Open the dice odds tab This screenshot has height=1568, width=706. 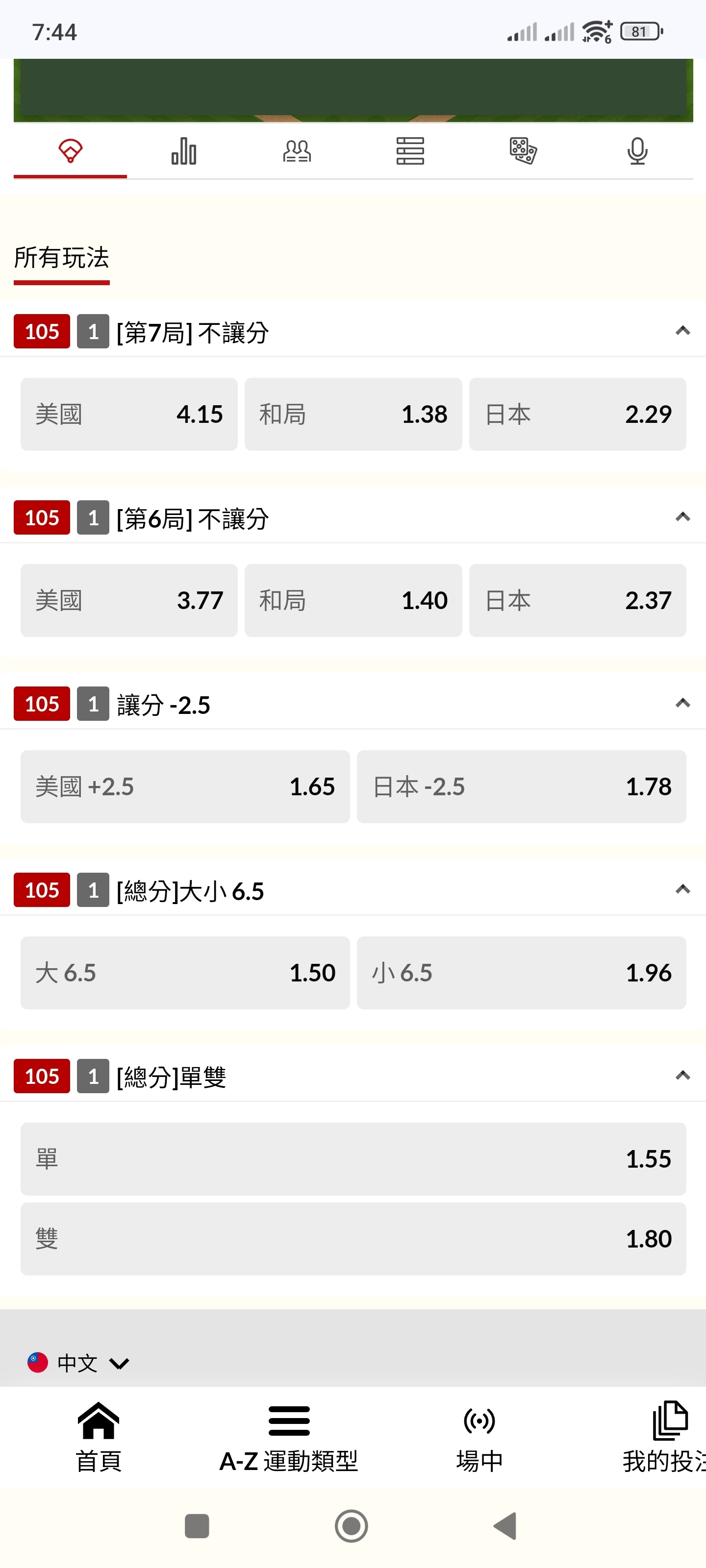[x=523, y=151]
